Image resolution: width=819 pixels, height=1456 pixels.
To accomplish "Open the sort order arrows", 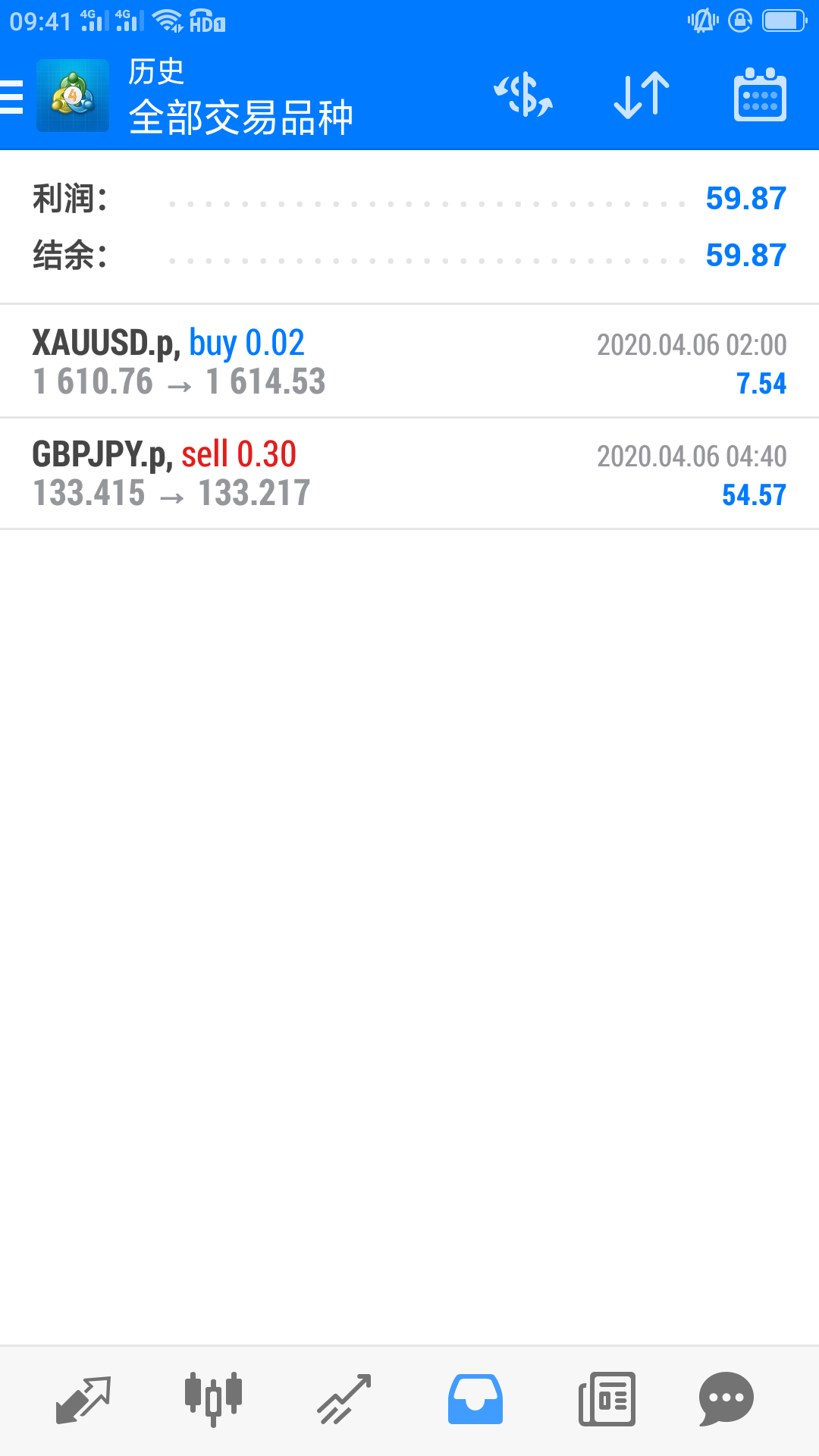I will pos(641,96).
